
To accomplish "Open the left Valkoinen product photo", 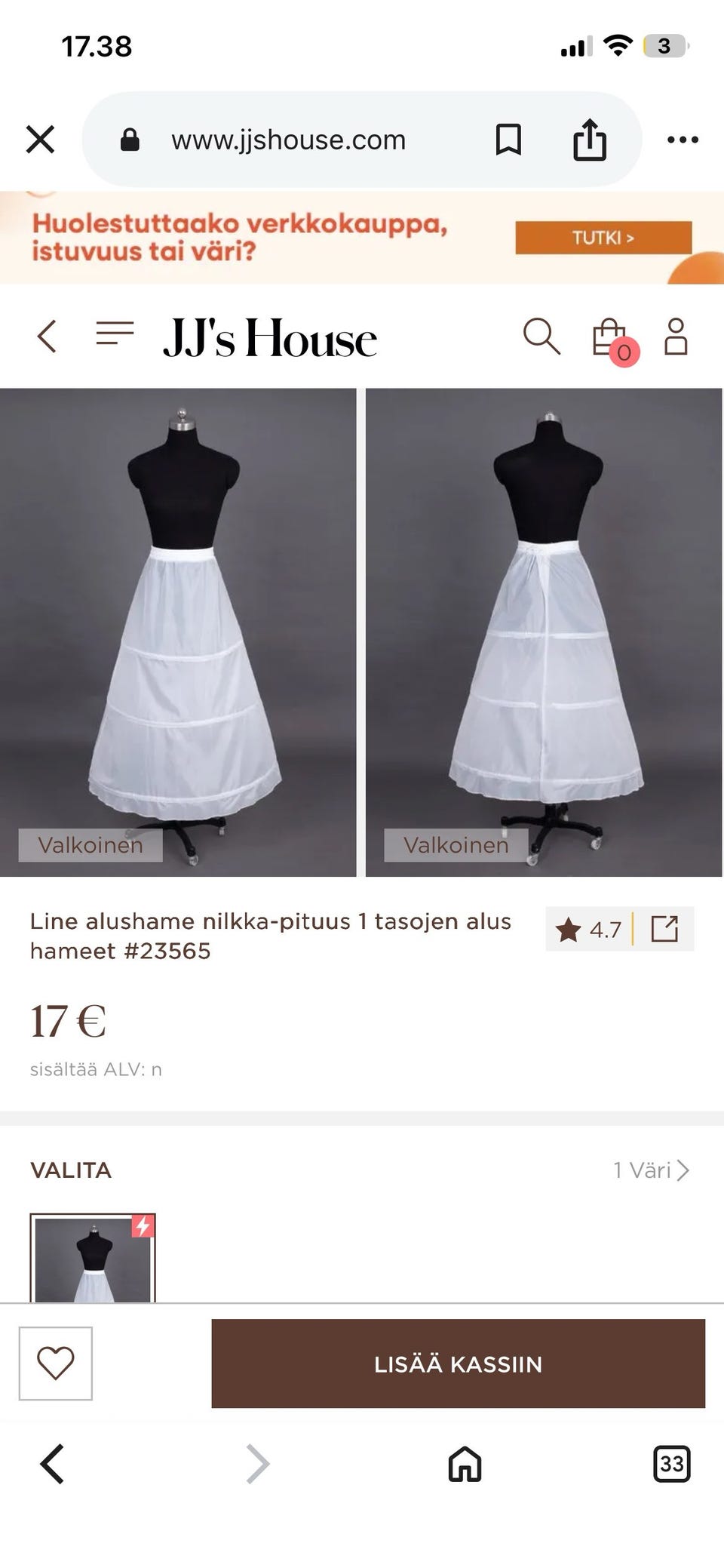I will point(178,632).
